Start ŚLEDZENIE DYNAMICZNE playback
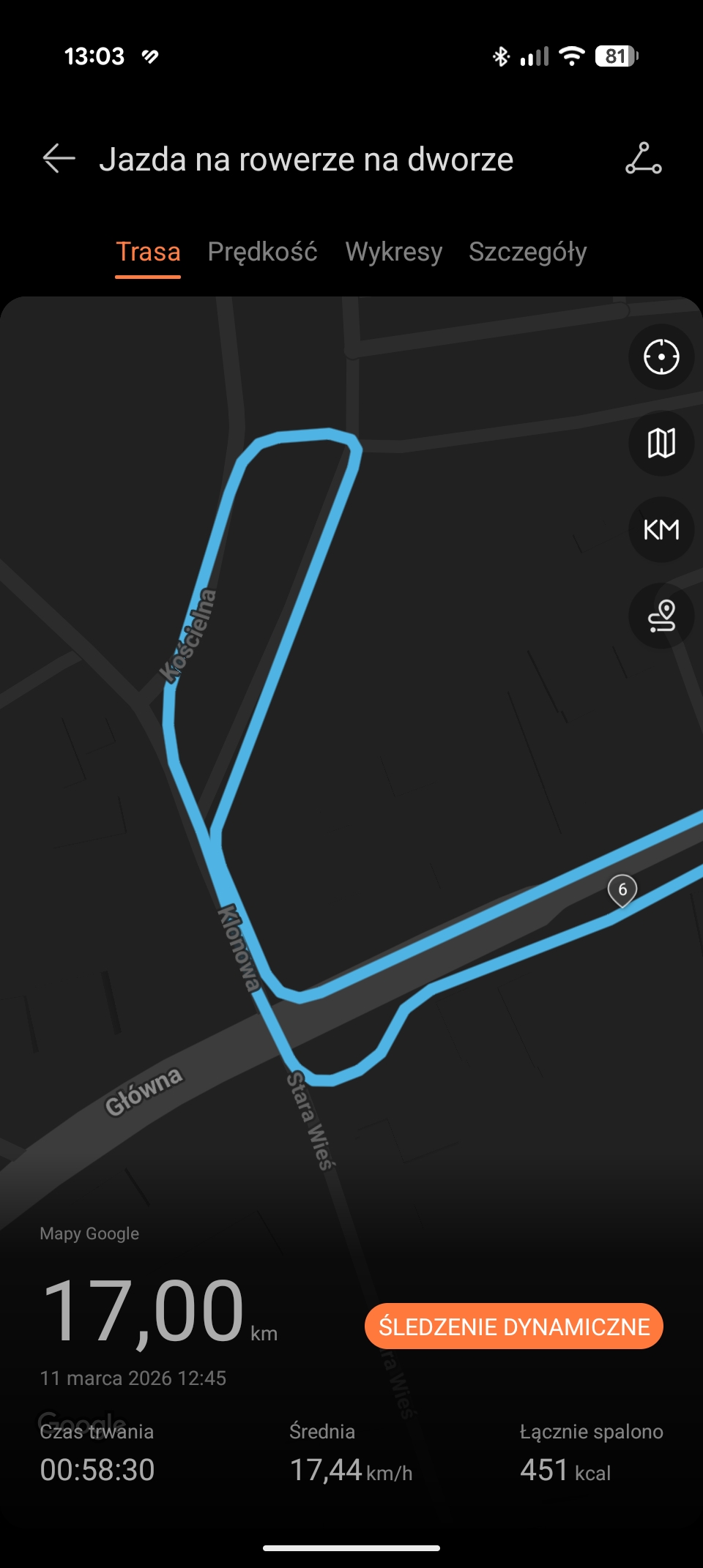 point(513,1326)
